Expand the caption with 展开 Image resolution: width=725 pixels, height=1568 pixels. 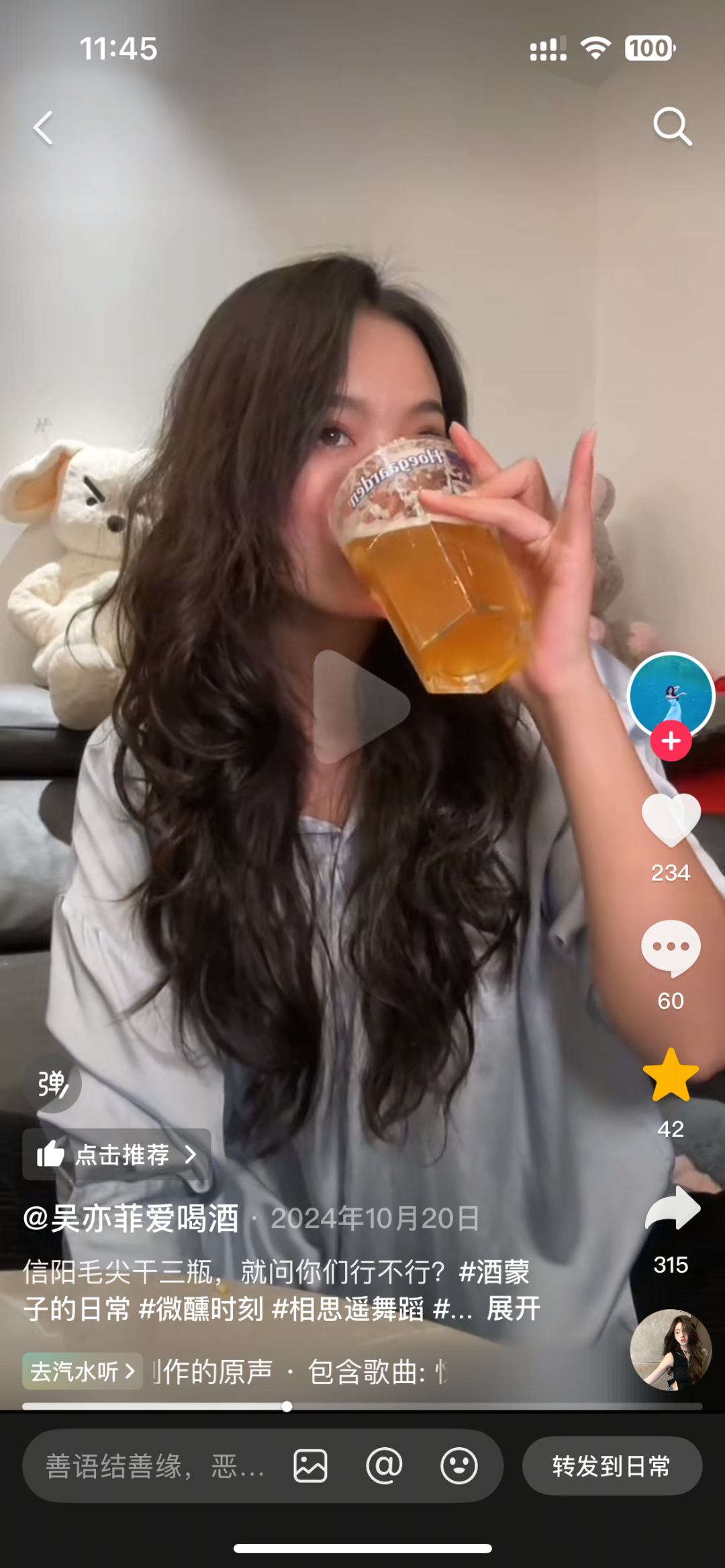pyautogui.click(x=514, y=1308)
